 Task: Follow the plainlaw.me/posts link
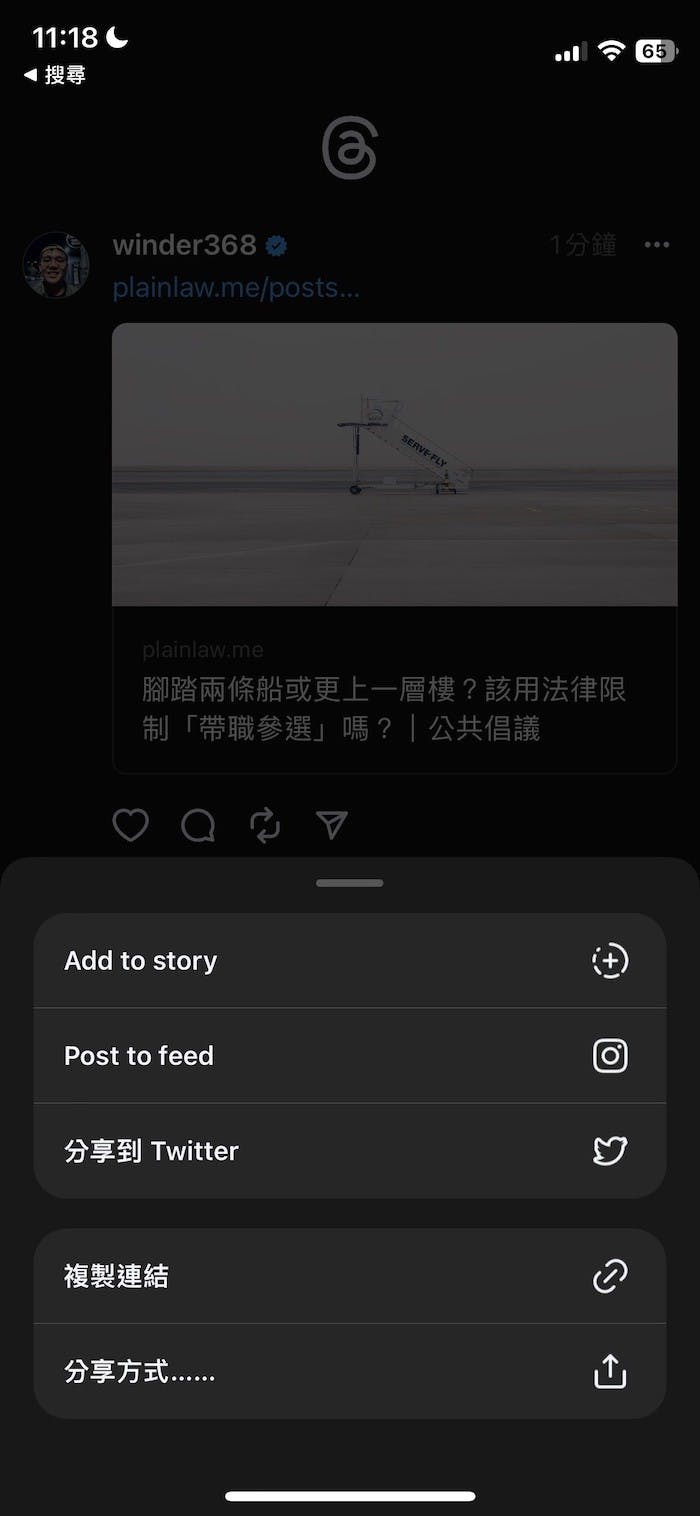pyautogui.click(x=236, y=289)
